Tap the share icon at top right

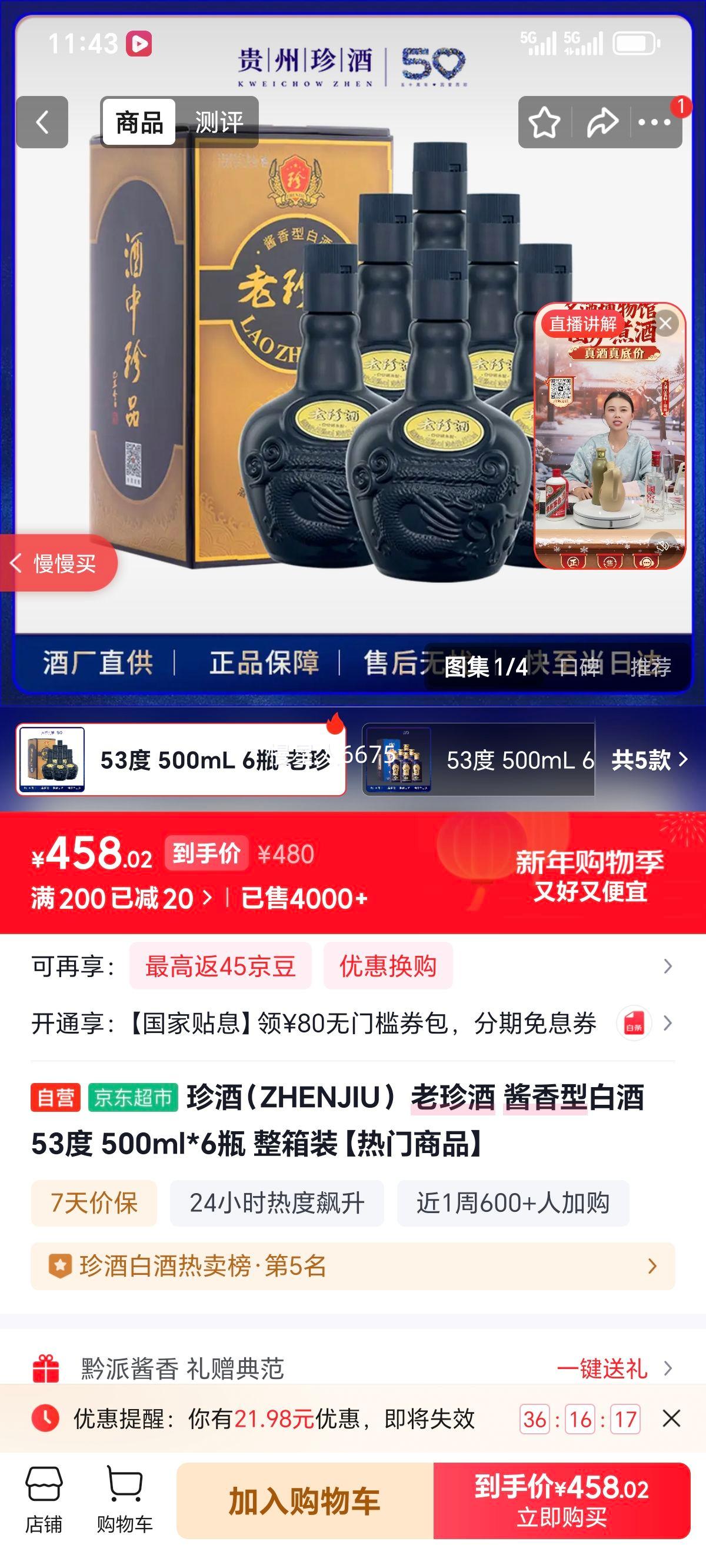(603, 122)
